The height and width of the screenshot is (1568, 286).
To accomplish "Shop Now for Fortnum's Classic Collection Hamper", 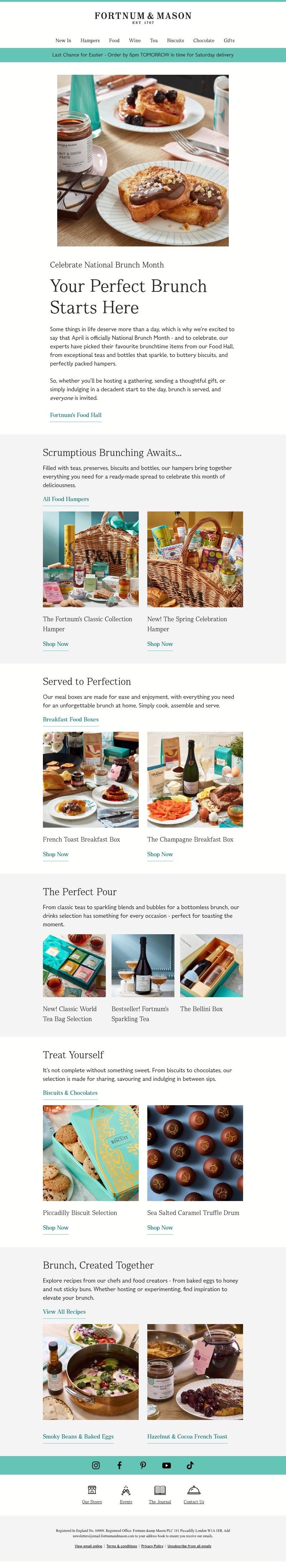I will [x=55, y=644].
